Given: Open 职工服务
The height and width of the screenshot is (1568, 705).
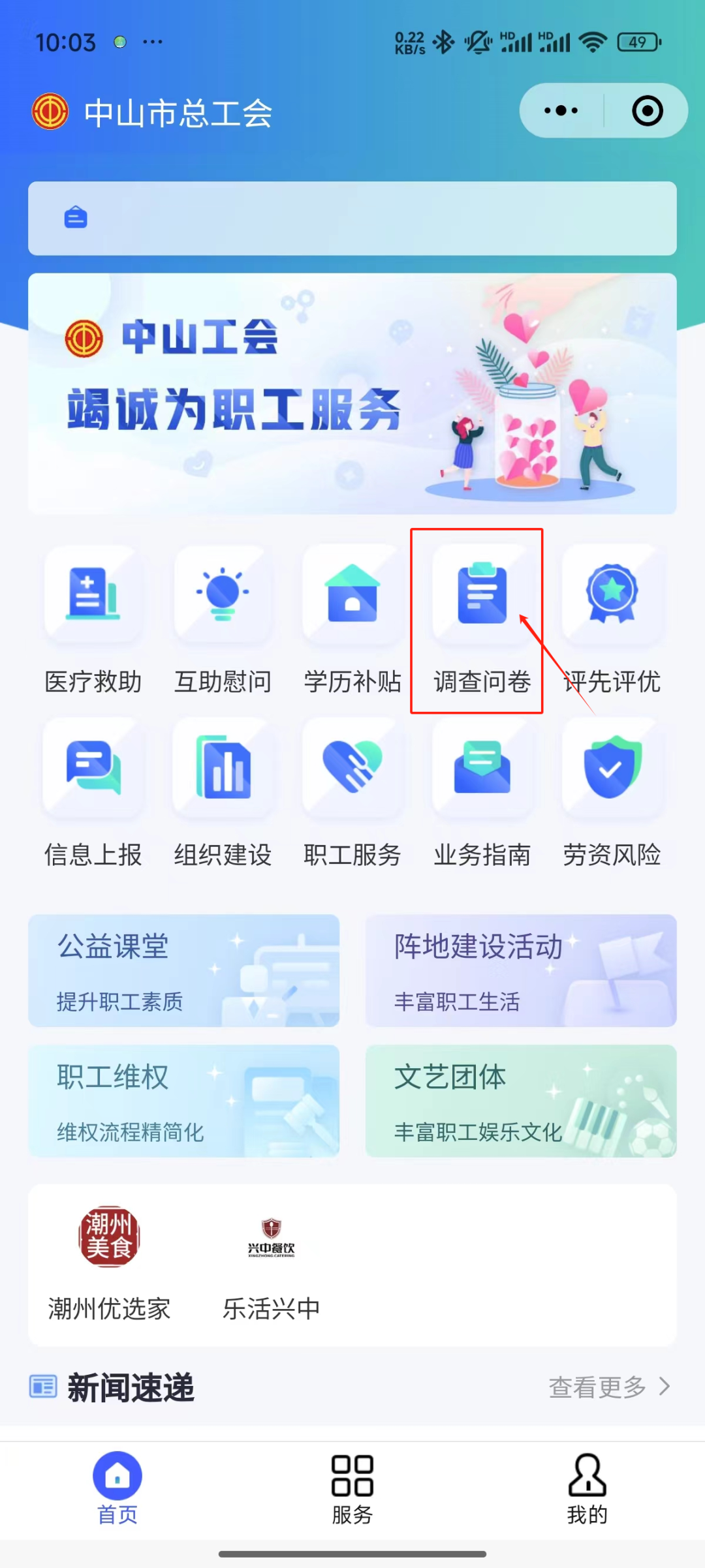Looking at the screenshot, I should tap(352, 793).
